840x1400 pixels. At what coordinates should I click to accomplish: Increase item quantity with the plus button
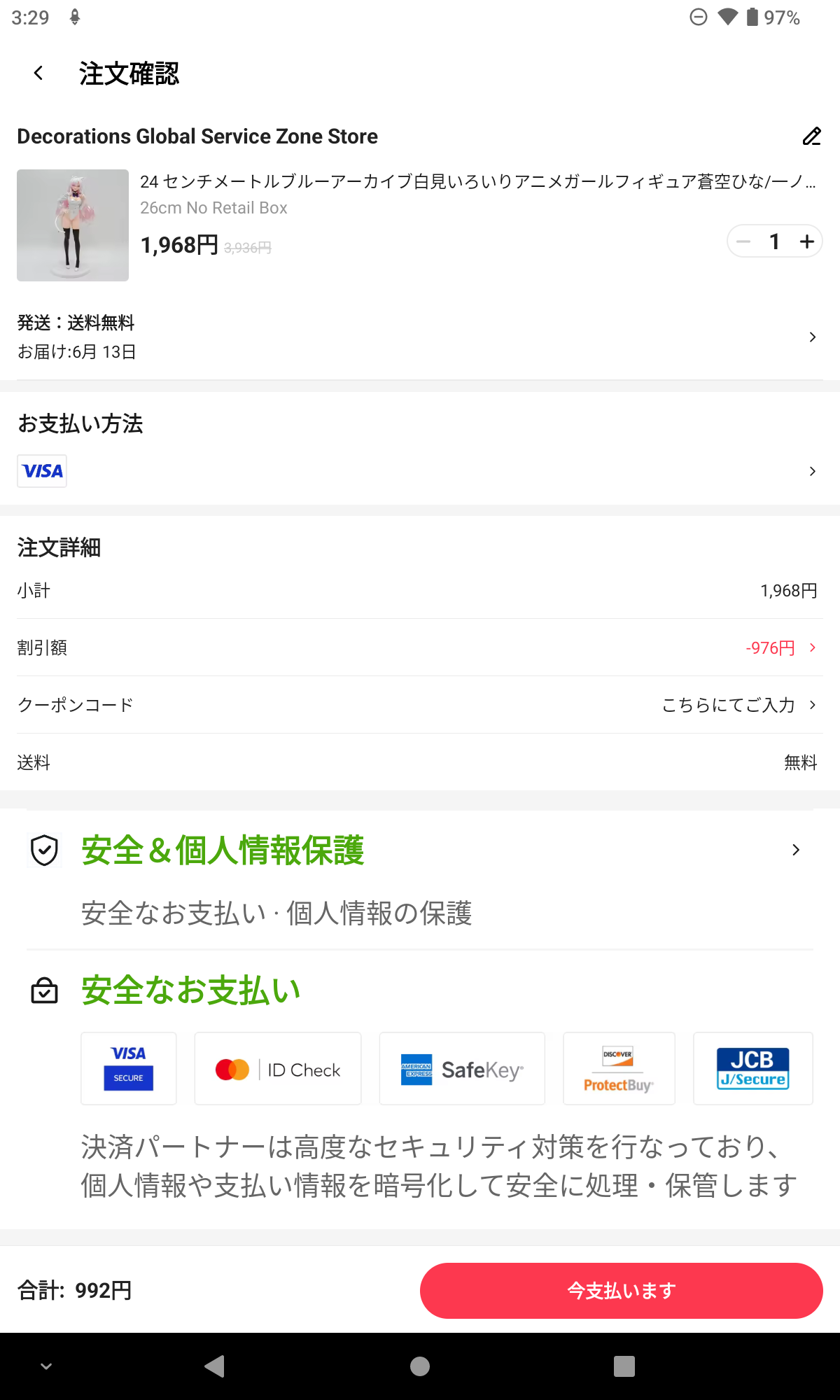click(806, 241)
